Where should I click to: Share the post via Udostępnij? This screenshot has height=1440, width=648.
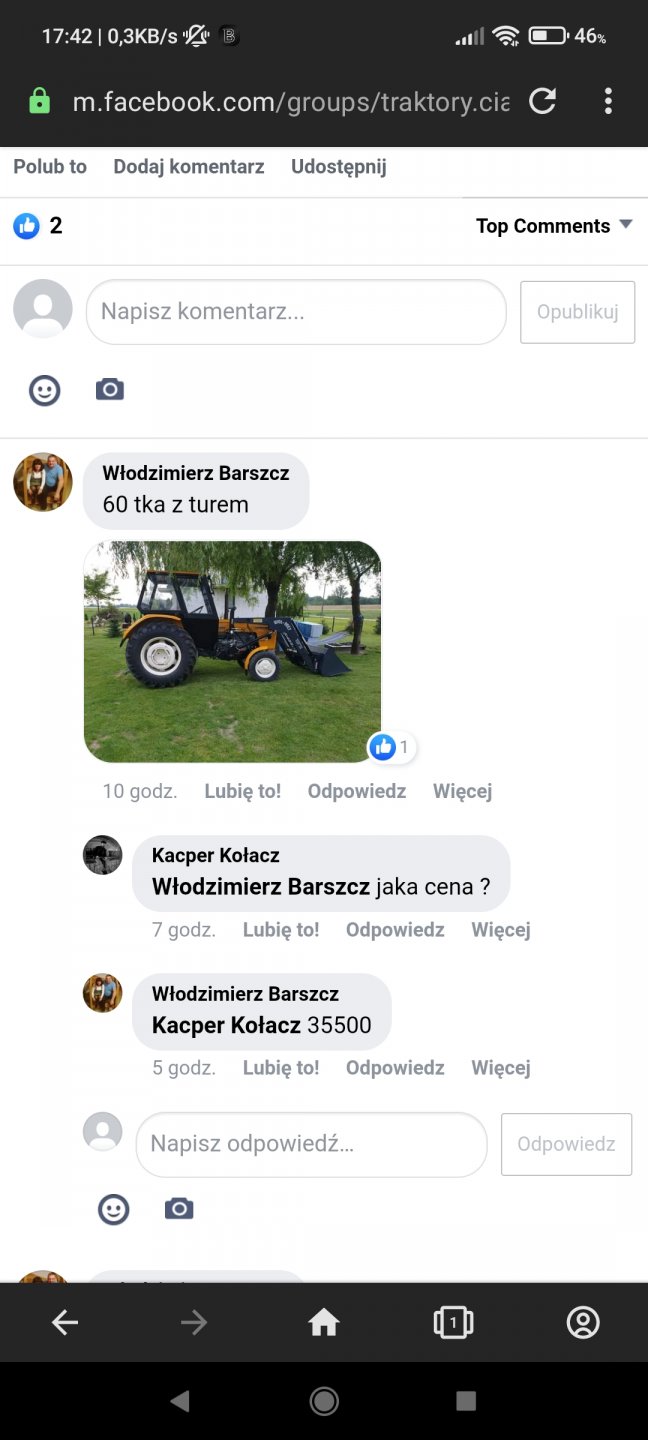[338, 167]
